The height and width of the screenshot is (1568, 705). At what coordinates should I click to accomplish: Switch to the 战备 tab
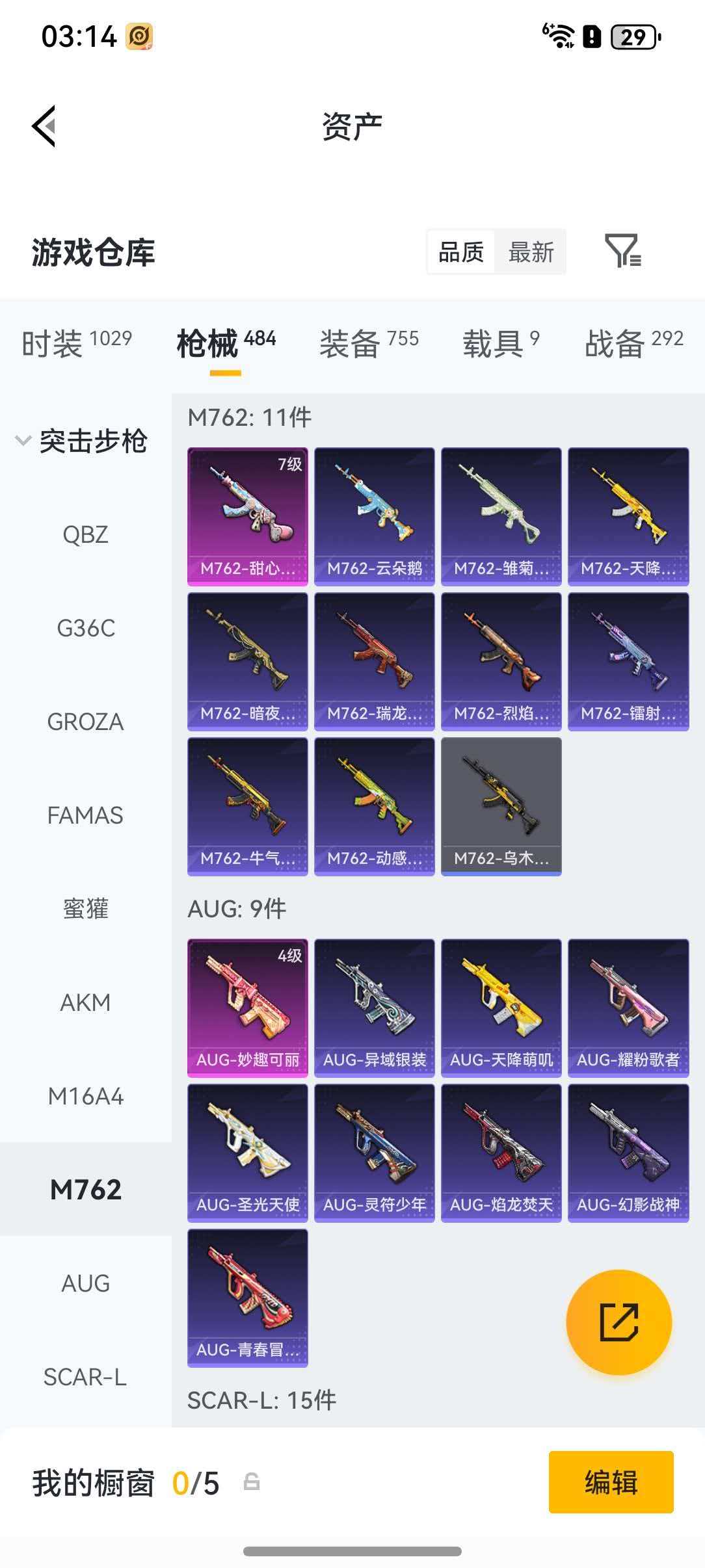tap(633, 343)
